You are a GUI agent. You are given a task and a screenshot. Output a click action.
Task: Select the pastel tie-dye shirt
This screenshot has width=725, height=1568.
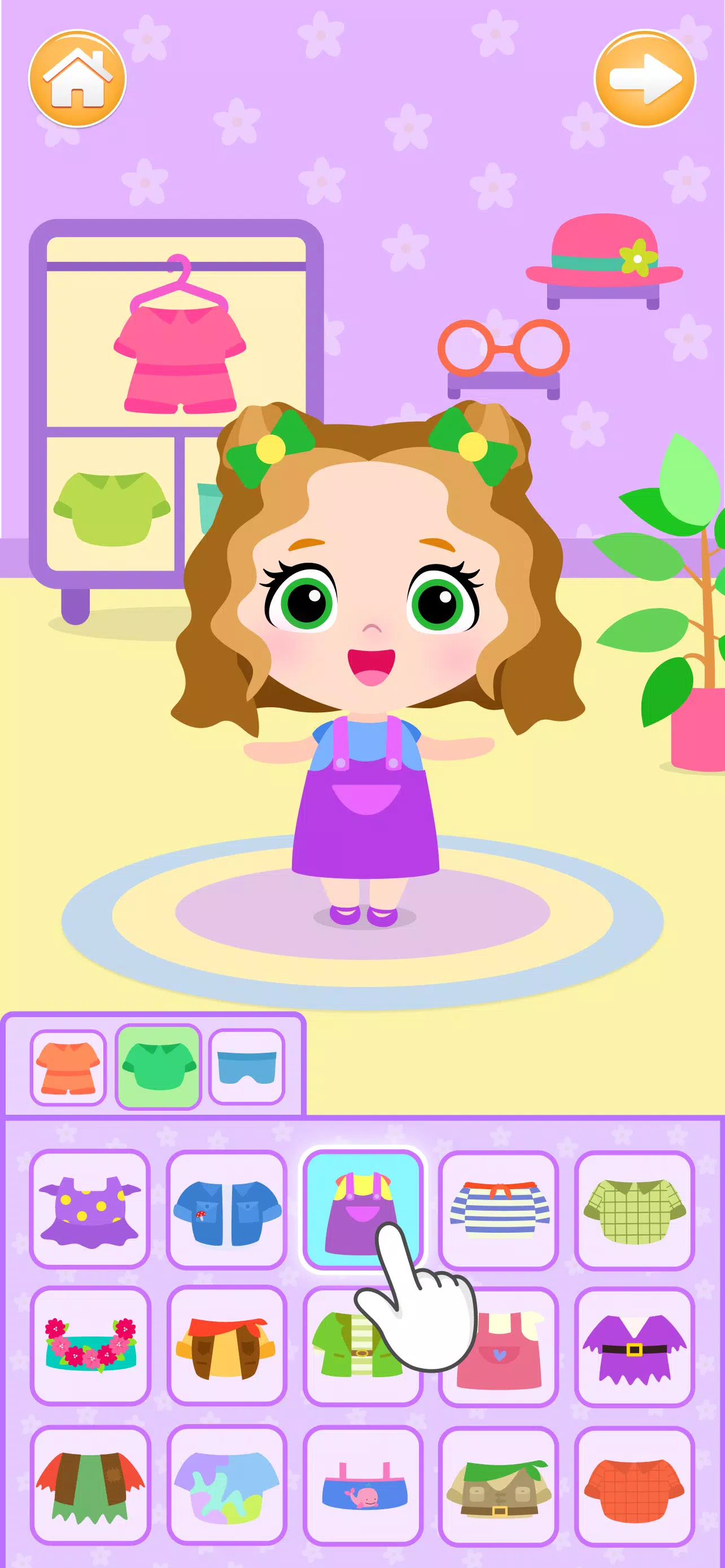[x=226, y=1485]
